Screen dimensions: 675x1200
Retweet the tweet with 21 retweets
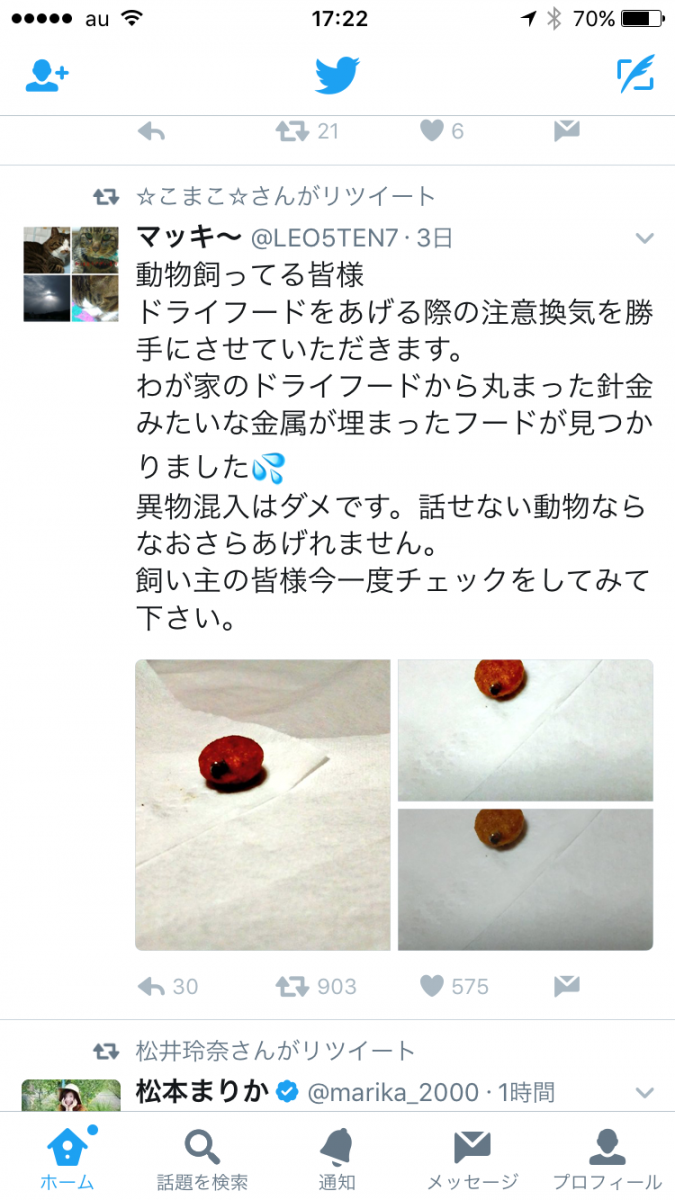[292, 130]
